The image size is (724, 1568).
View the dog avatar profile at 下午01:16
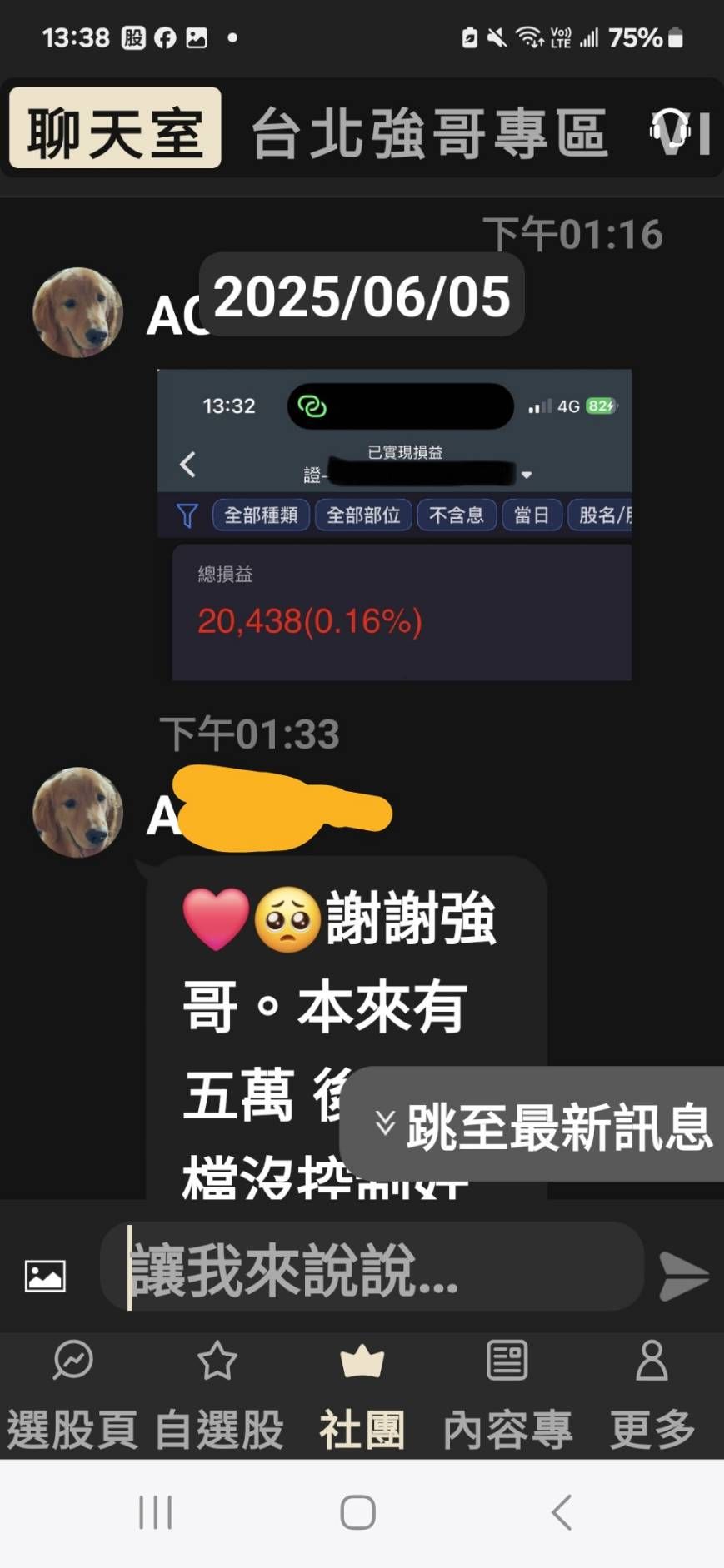[x=77, y=312]
